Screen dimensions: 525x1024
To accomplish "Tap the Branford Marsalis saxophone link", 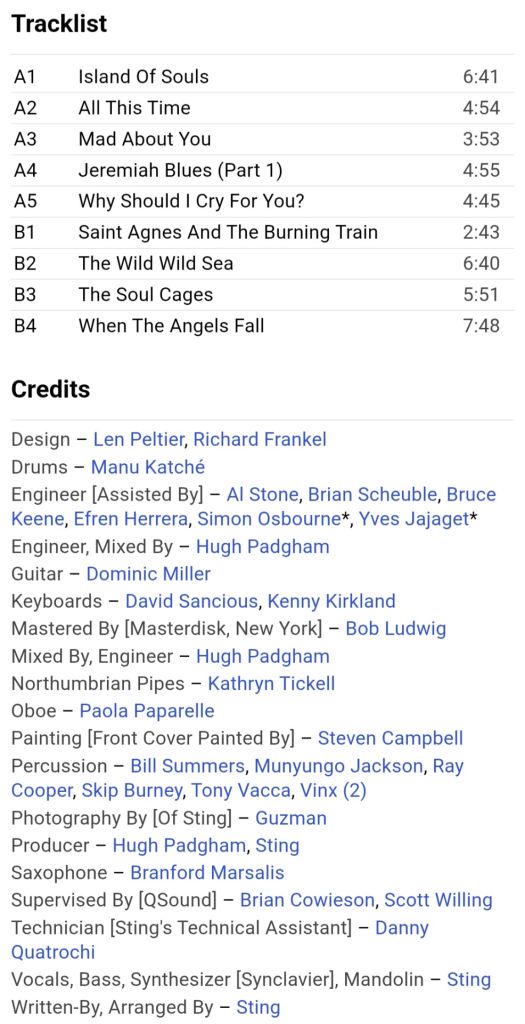I will pos(208,873).
